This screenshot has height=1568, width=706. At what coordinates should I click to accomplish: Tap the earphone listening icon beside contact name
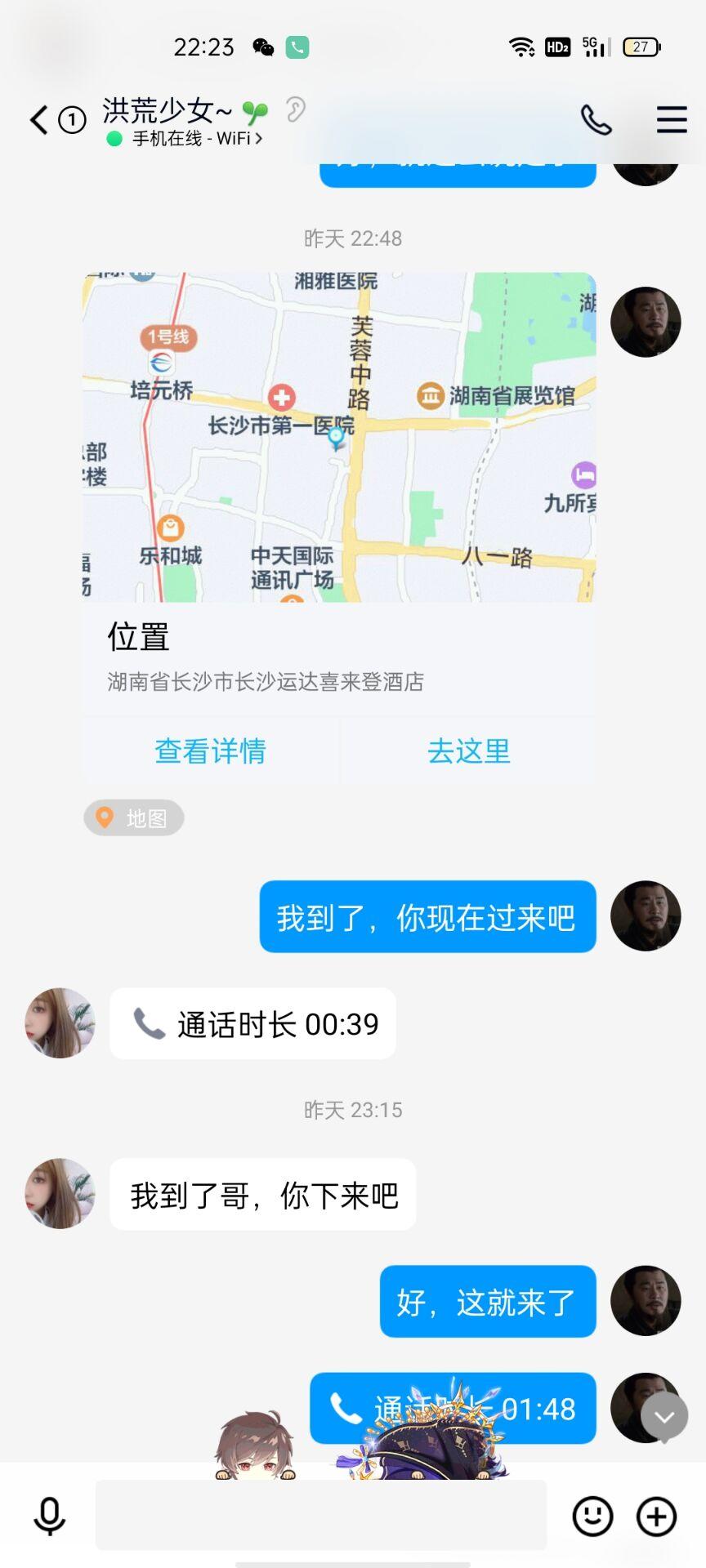pos(297,109)
